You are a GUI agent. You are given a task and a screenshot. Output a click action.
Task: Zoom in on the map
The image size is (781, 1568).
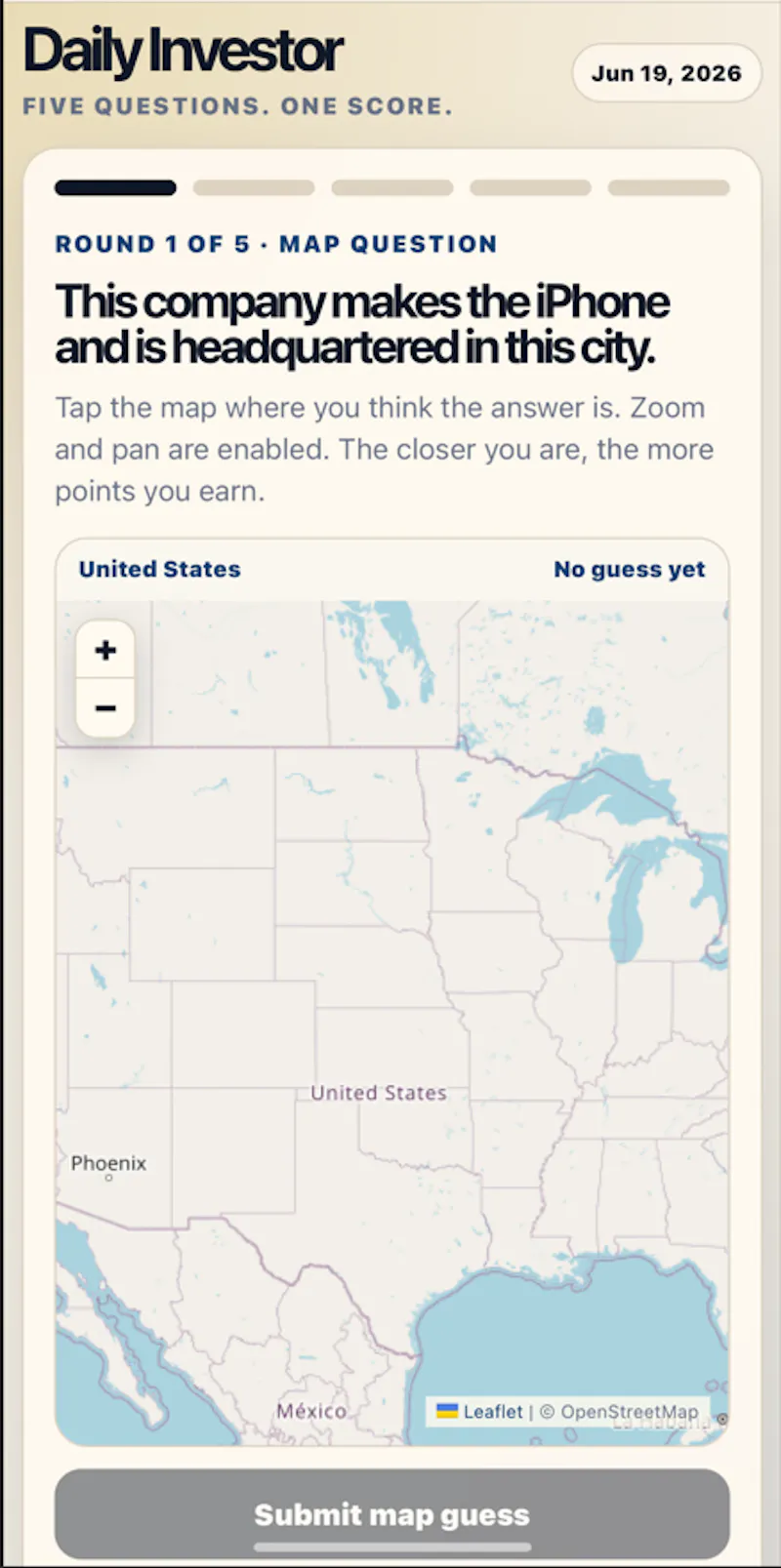(105, 650)
